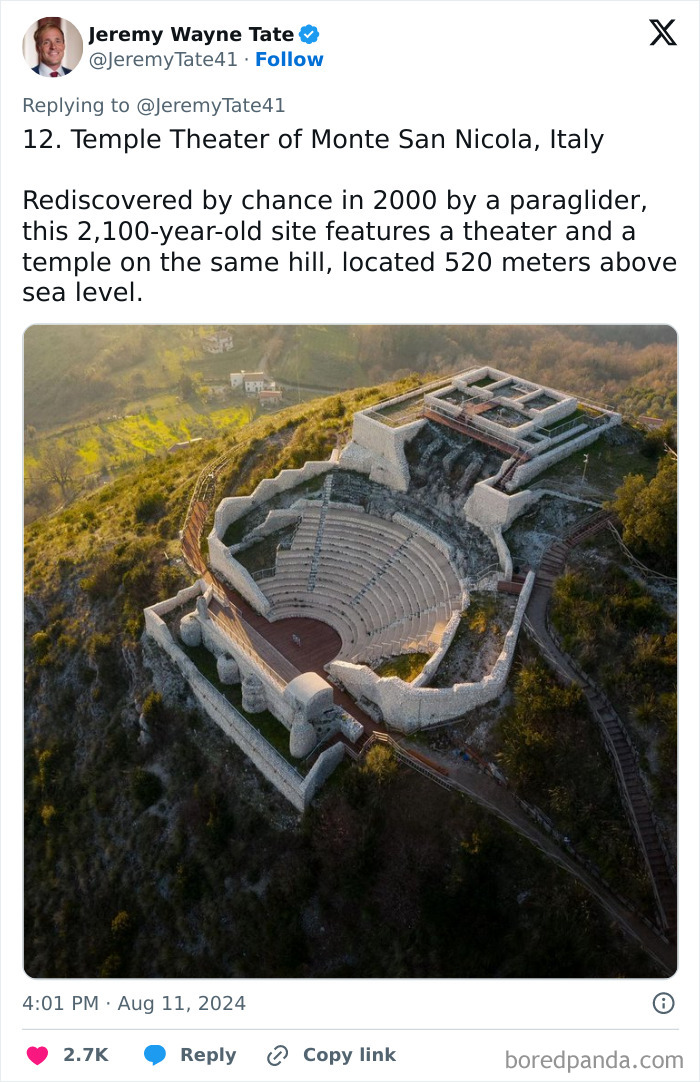Follow @JeremyTate41
Image resolution: width=700 pixels, height=1082 pixels.
point(289,60)
